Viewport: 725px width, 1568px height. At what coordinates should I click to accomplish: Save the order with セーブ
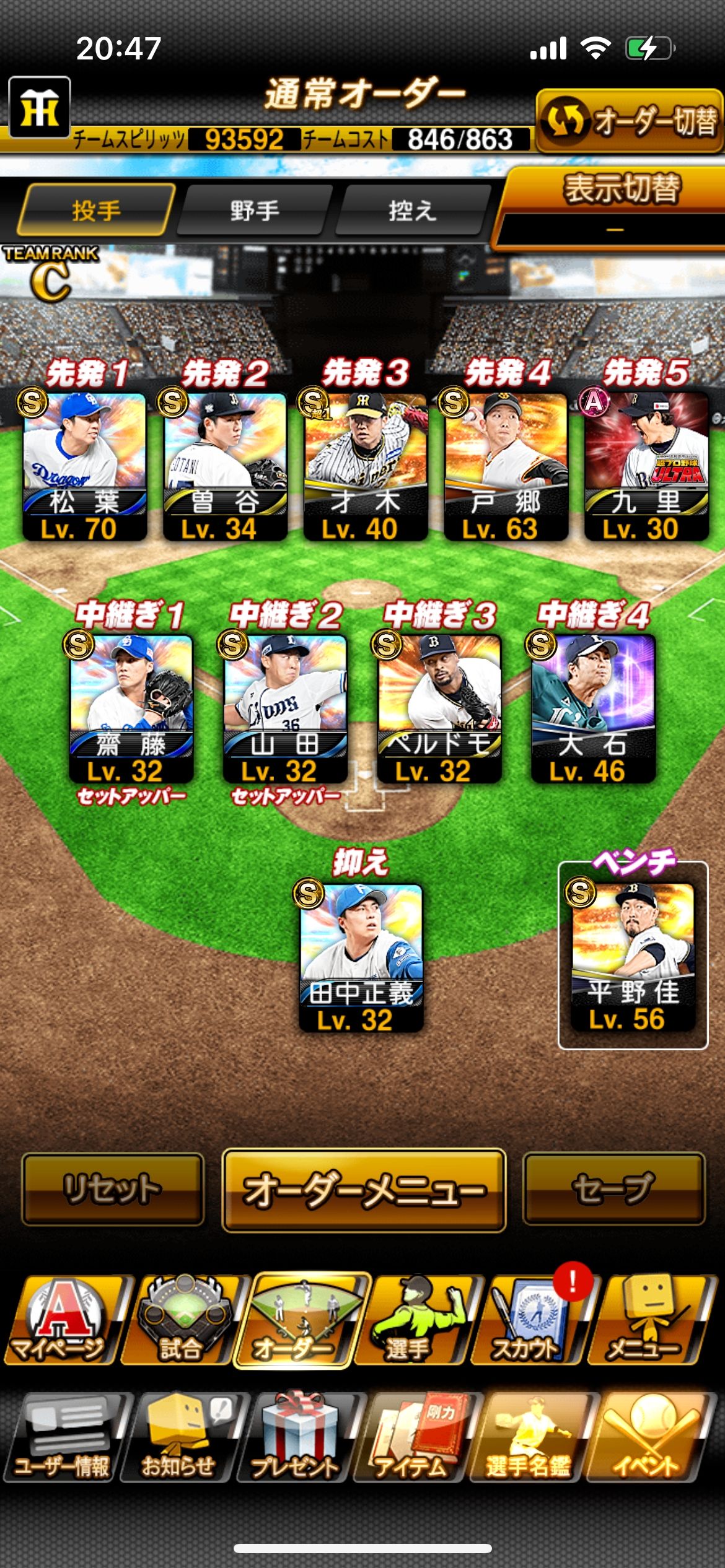click(613, 1190)
